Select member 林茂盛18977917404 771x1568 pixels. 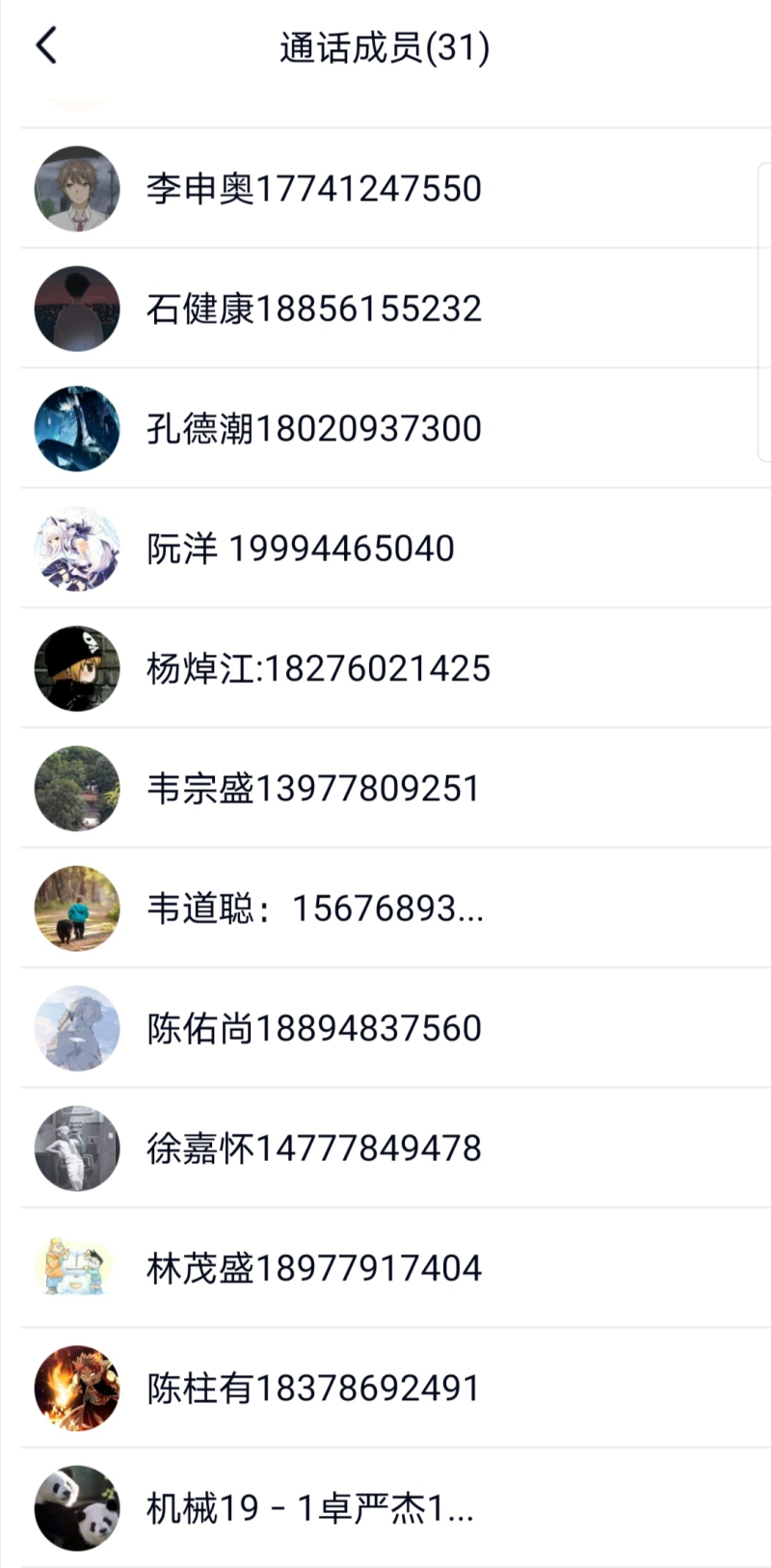[x=313, y=1268]
